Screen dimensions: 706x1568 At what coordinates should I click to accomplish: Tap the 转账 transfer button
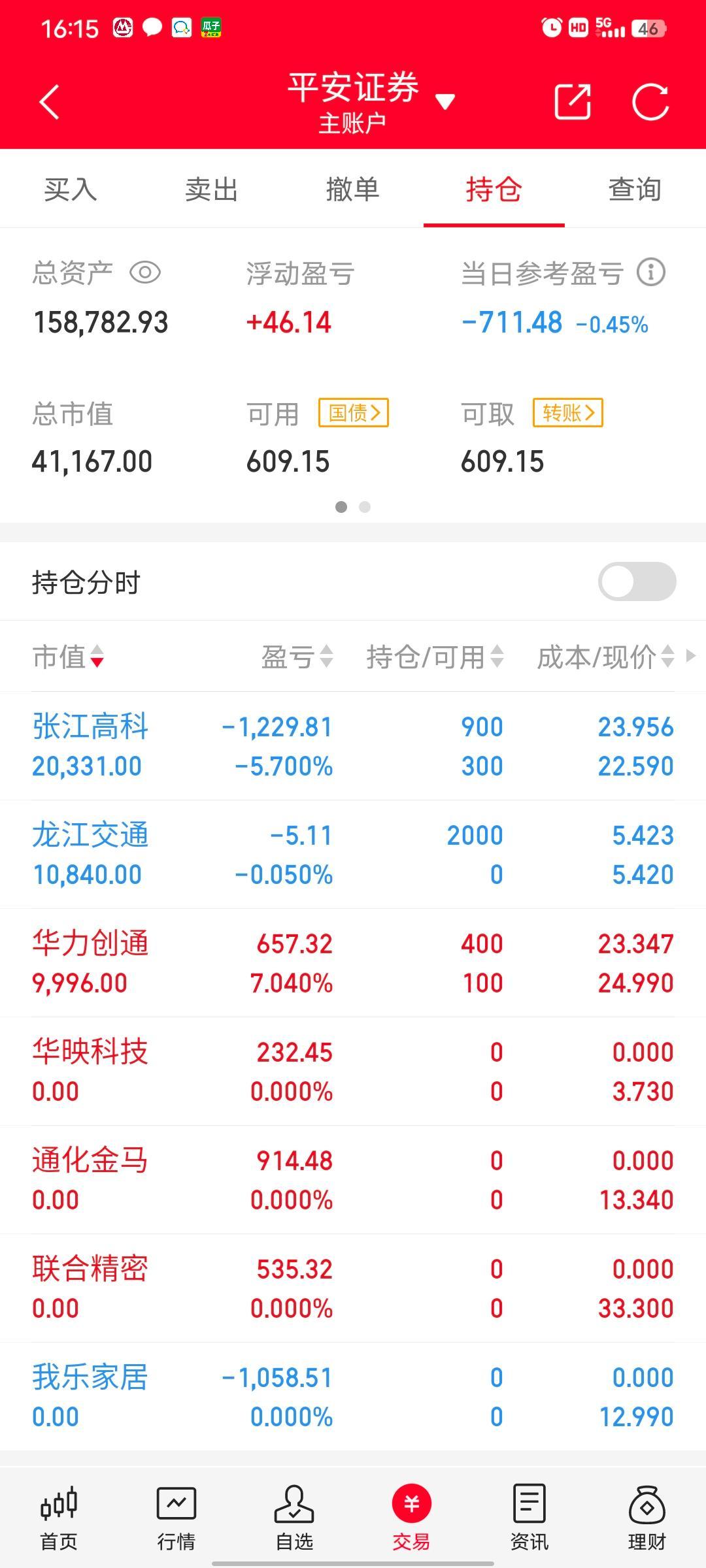[568, 413]
